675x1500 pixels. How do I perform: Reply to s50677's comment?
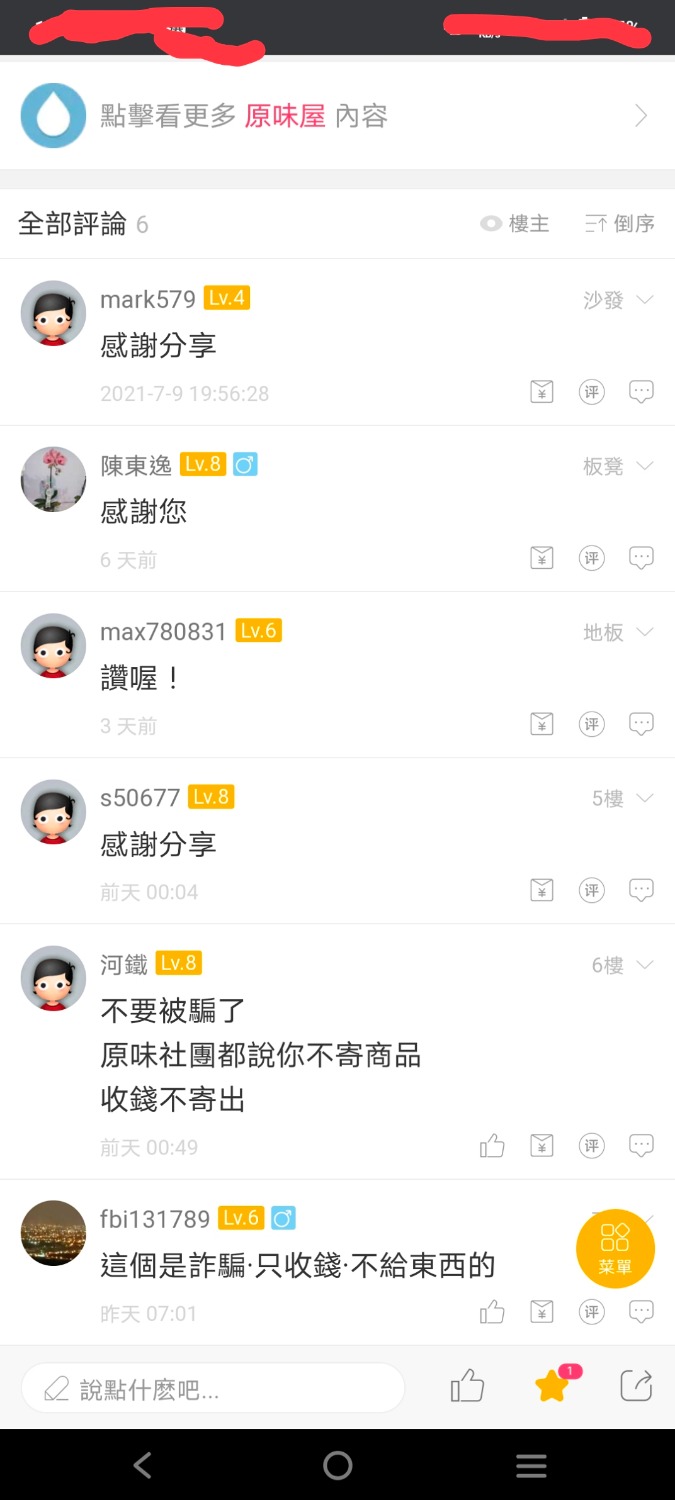[641, 890]
